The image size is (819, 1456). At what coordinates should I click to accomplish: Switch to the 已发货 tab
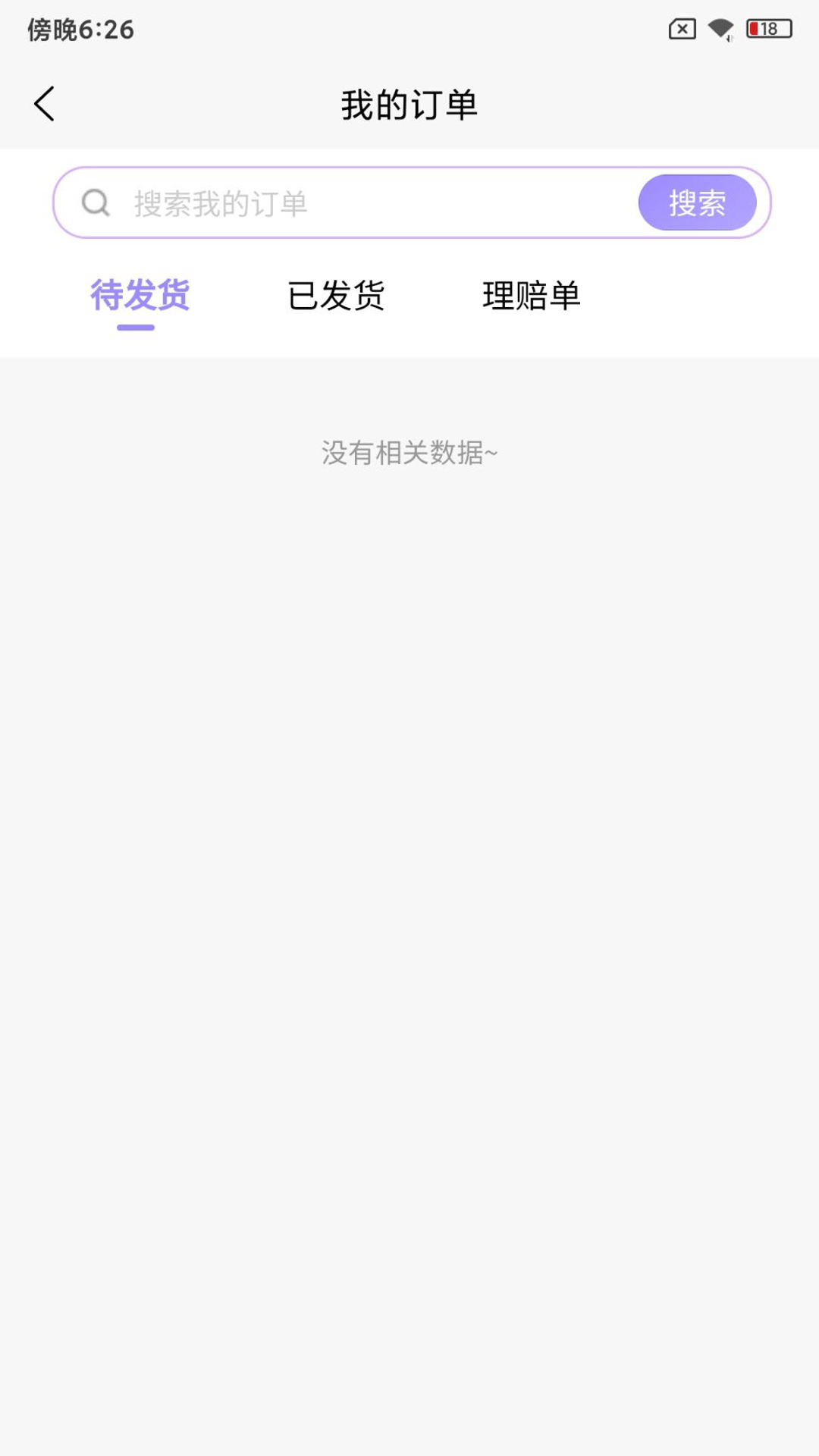click(337, 296)
